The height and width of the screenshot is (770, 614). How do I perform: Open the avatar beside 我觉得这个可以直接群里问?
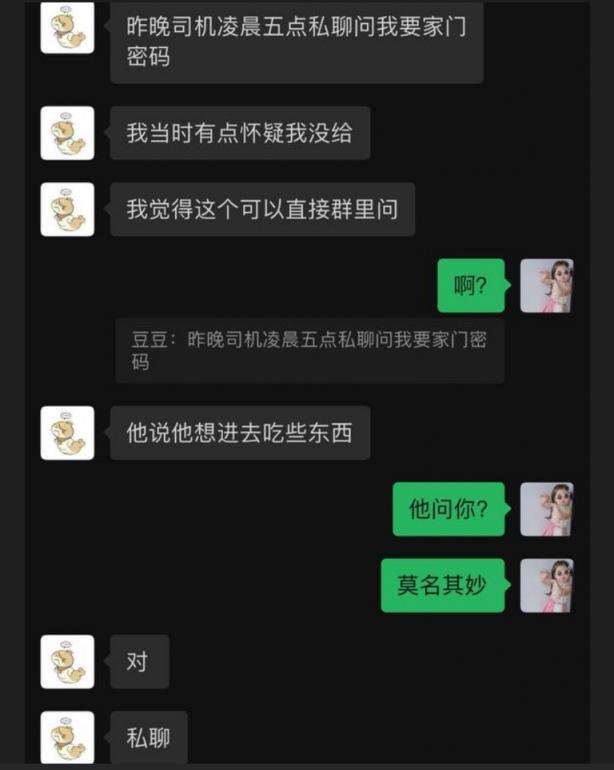tap(67, 209)
